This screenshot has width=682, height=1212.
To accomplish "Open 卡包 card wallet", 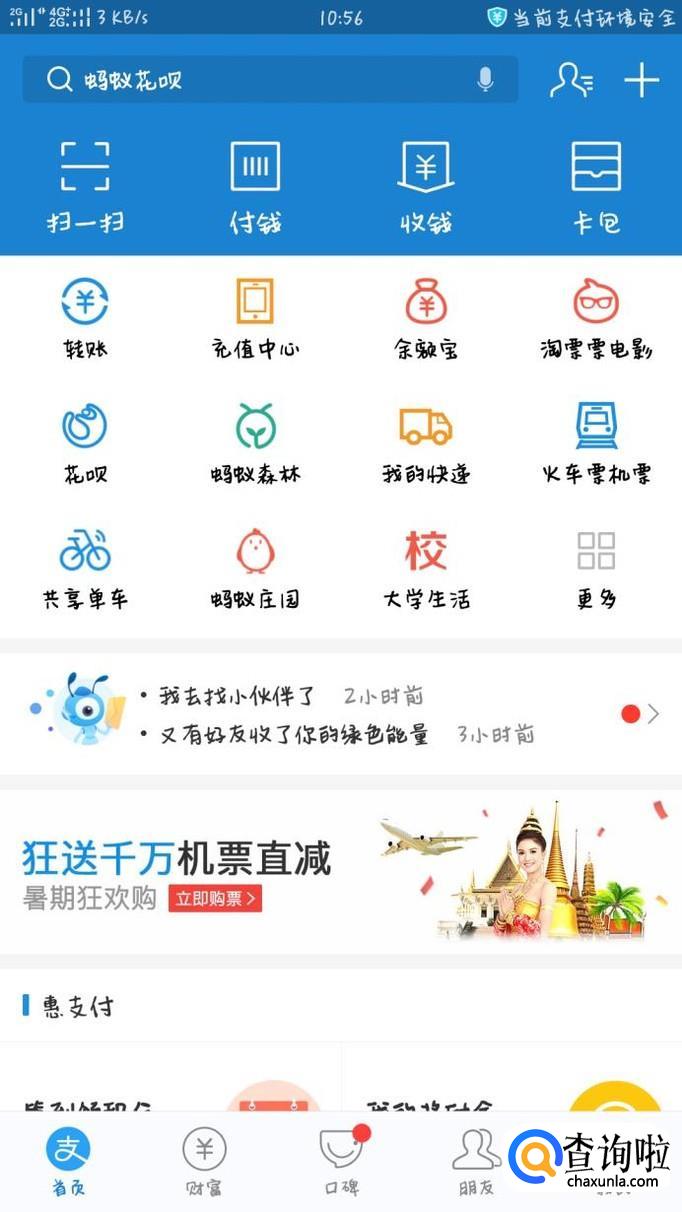I will pos(596,187).
